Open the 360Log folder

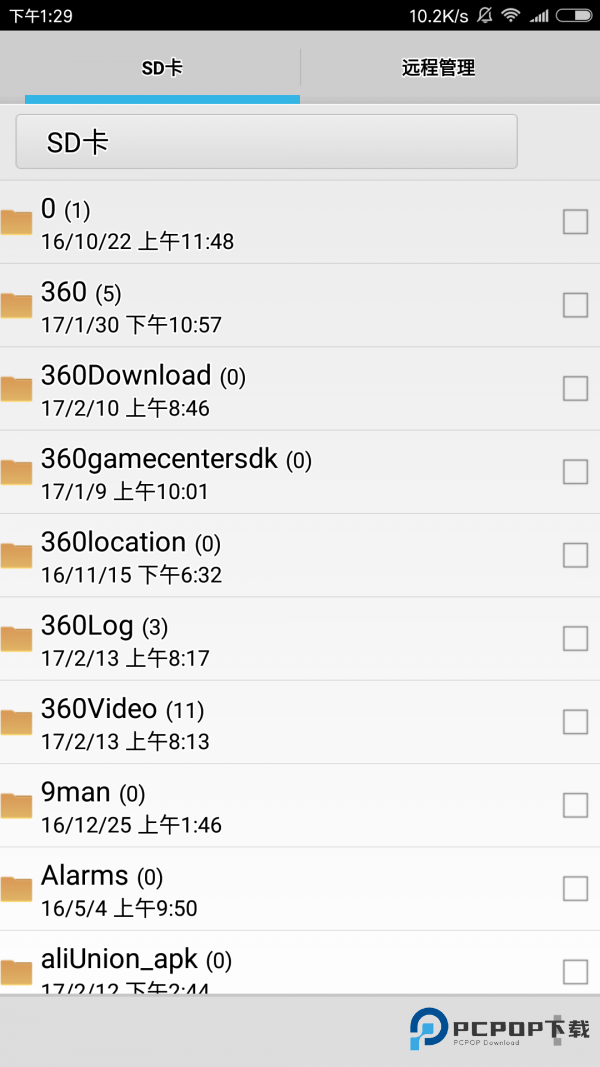pyautogui.click(x=250, y=639)
